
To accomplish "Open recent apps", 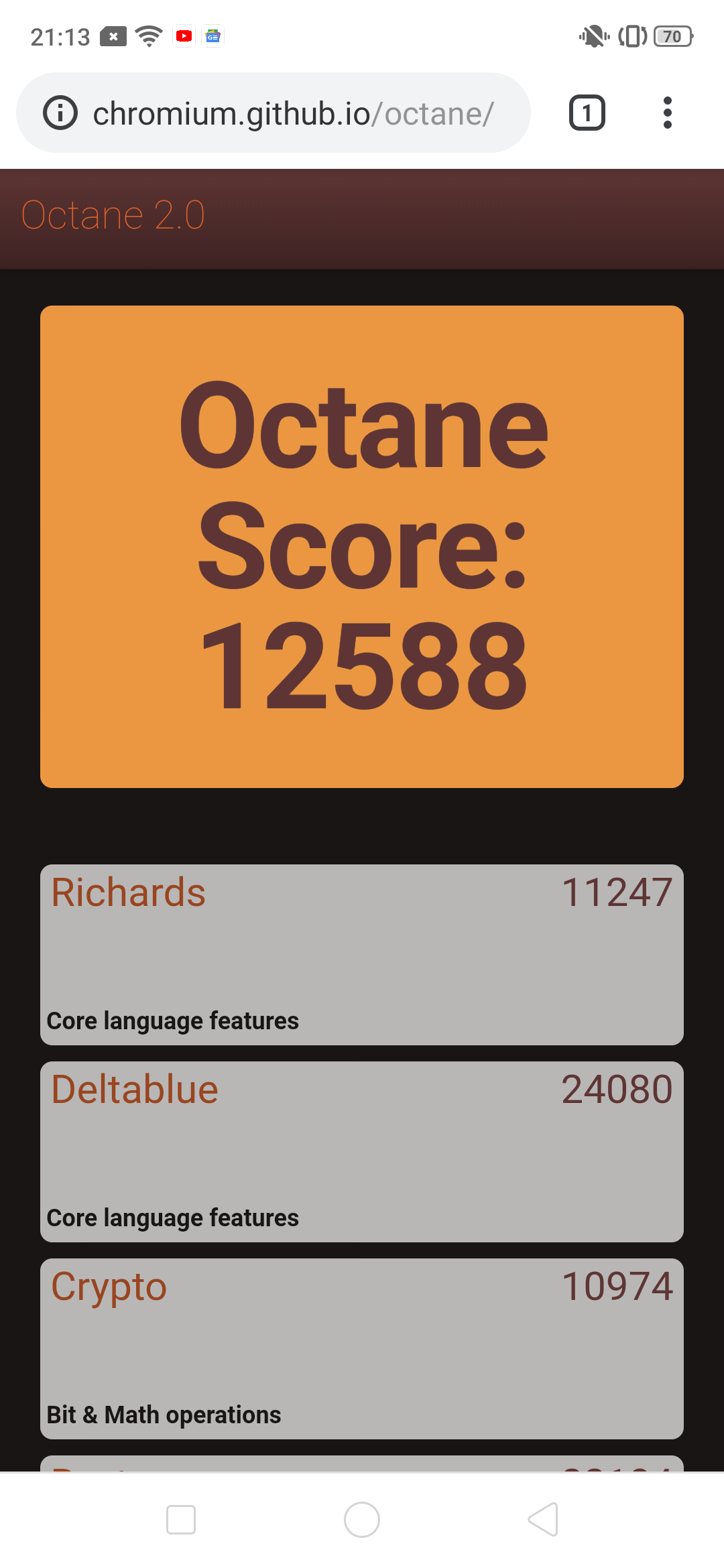I will [181, 1519].
